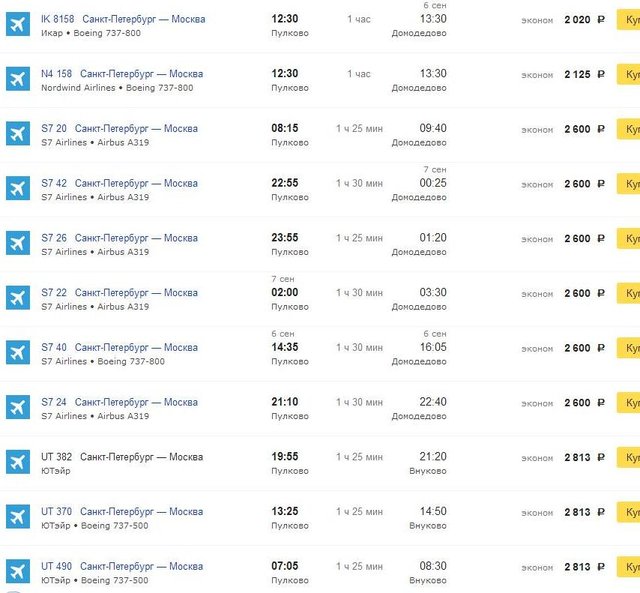
Task: Buy the S7 40 ticket
Action: click(x=629, y=348)
